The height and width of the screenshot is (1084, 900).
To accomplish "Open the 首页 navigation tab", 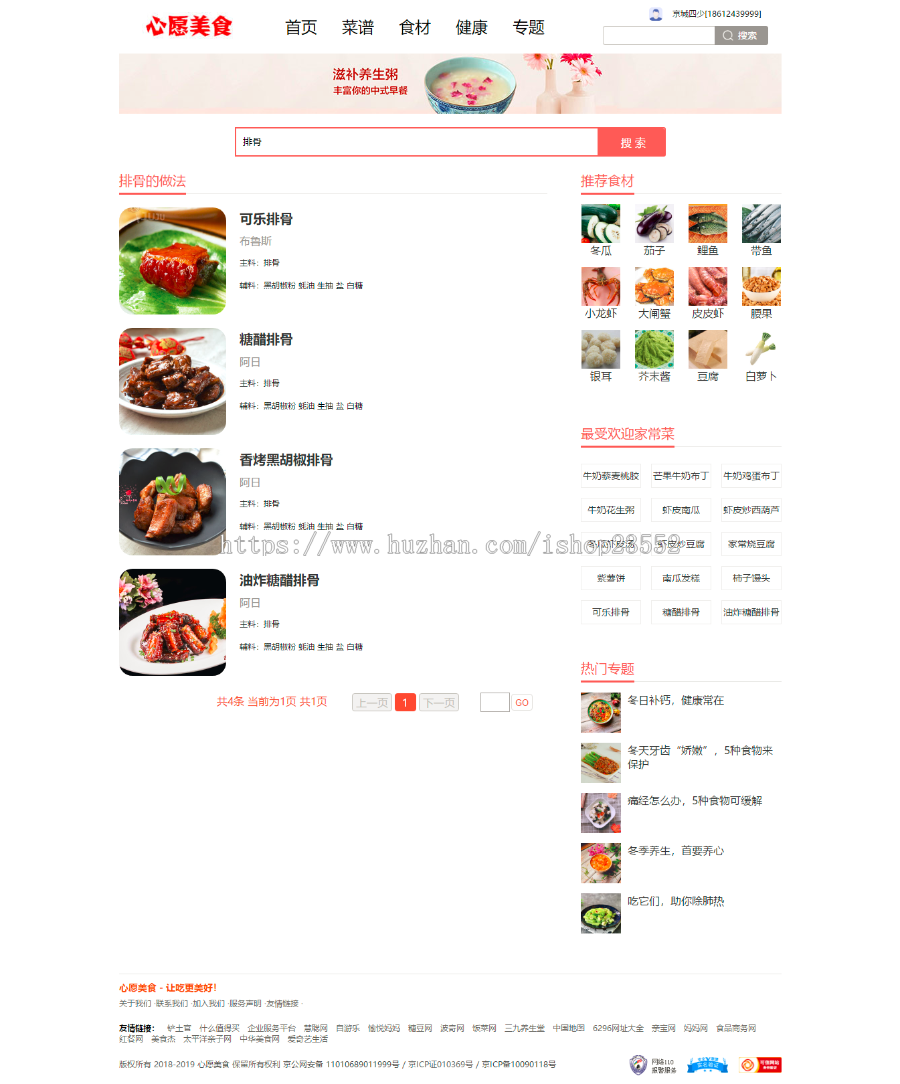I will pyautogui.click(x=301, y=27).
